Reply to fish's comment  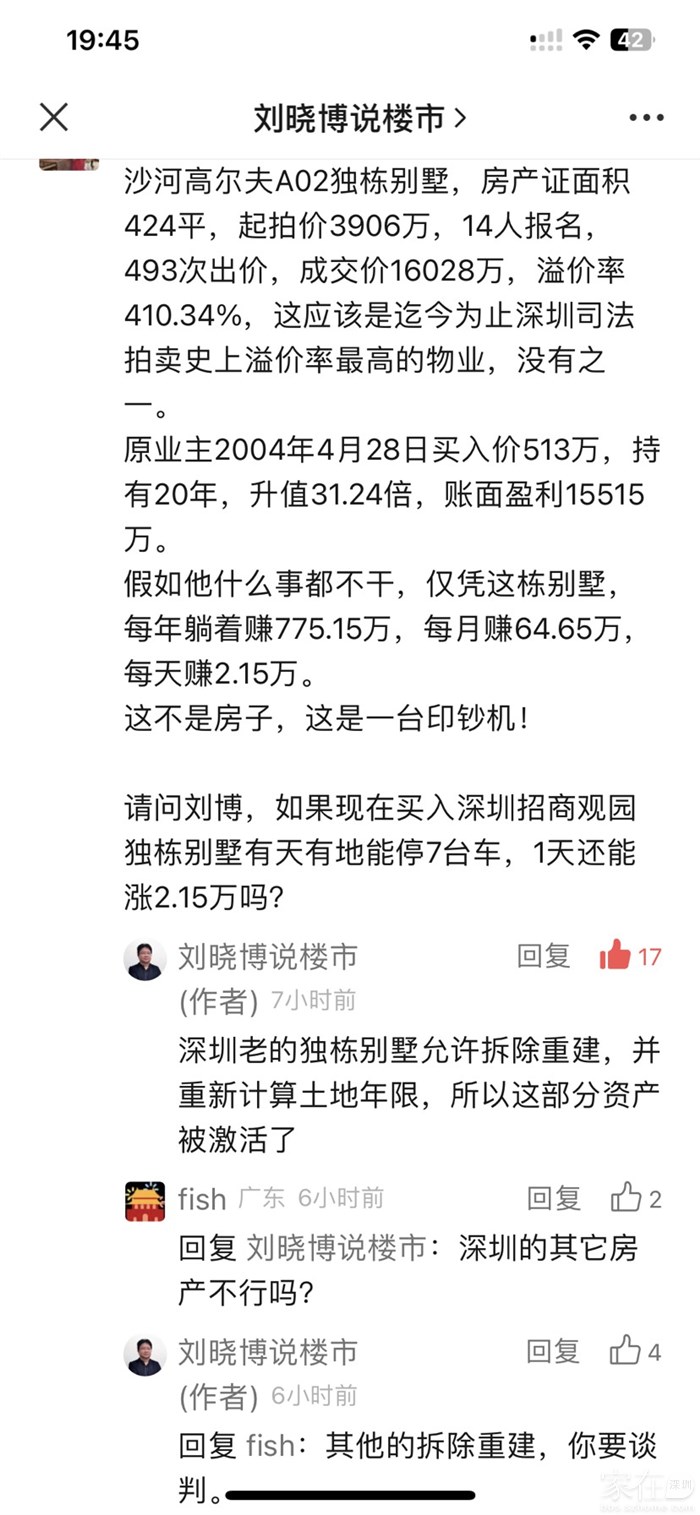553,1197
